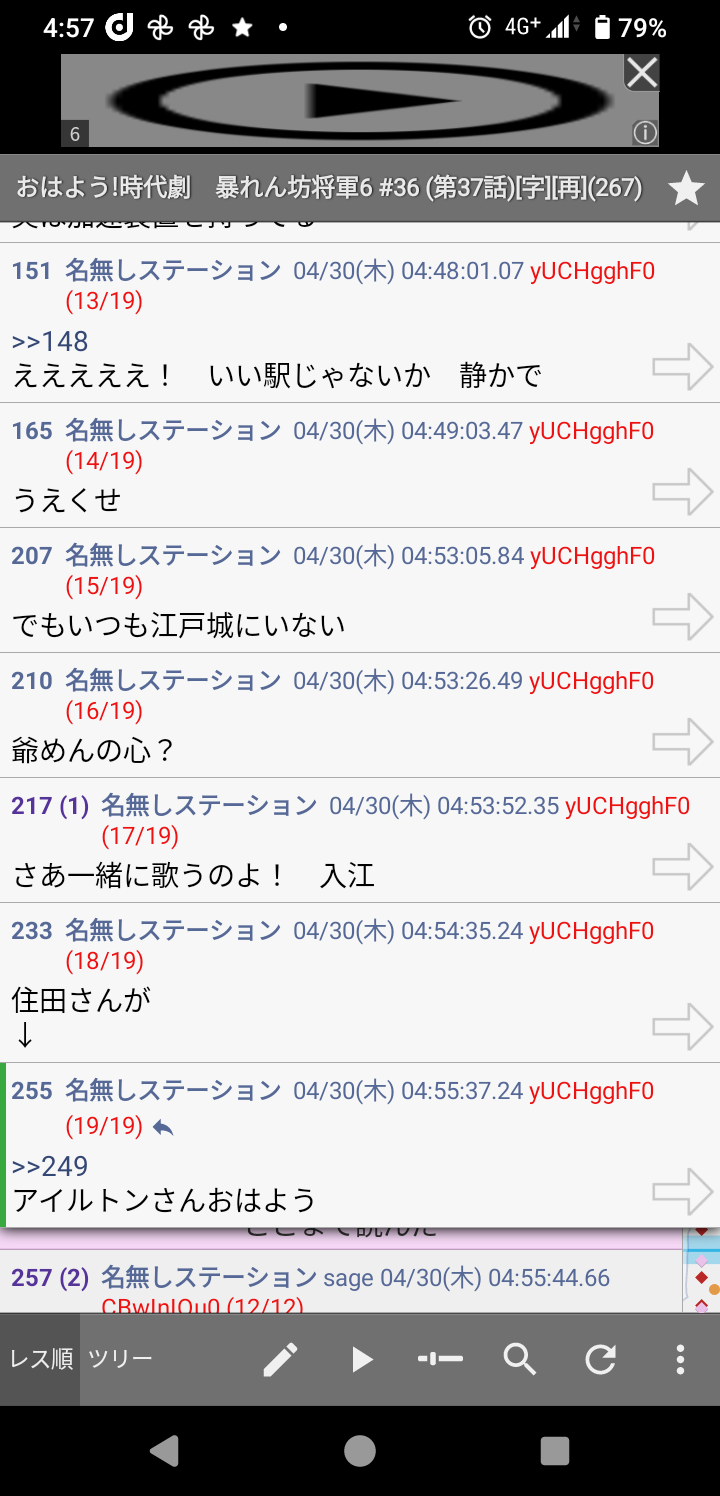
Task: Start auto-play with the play icon
Action: 361,1359
